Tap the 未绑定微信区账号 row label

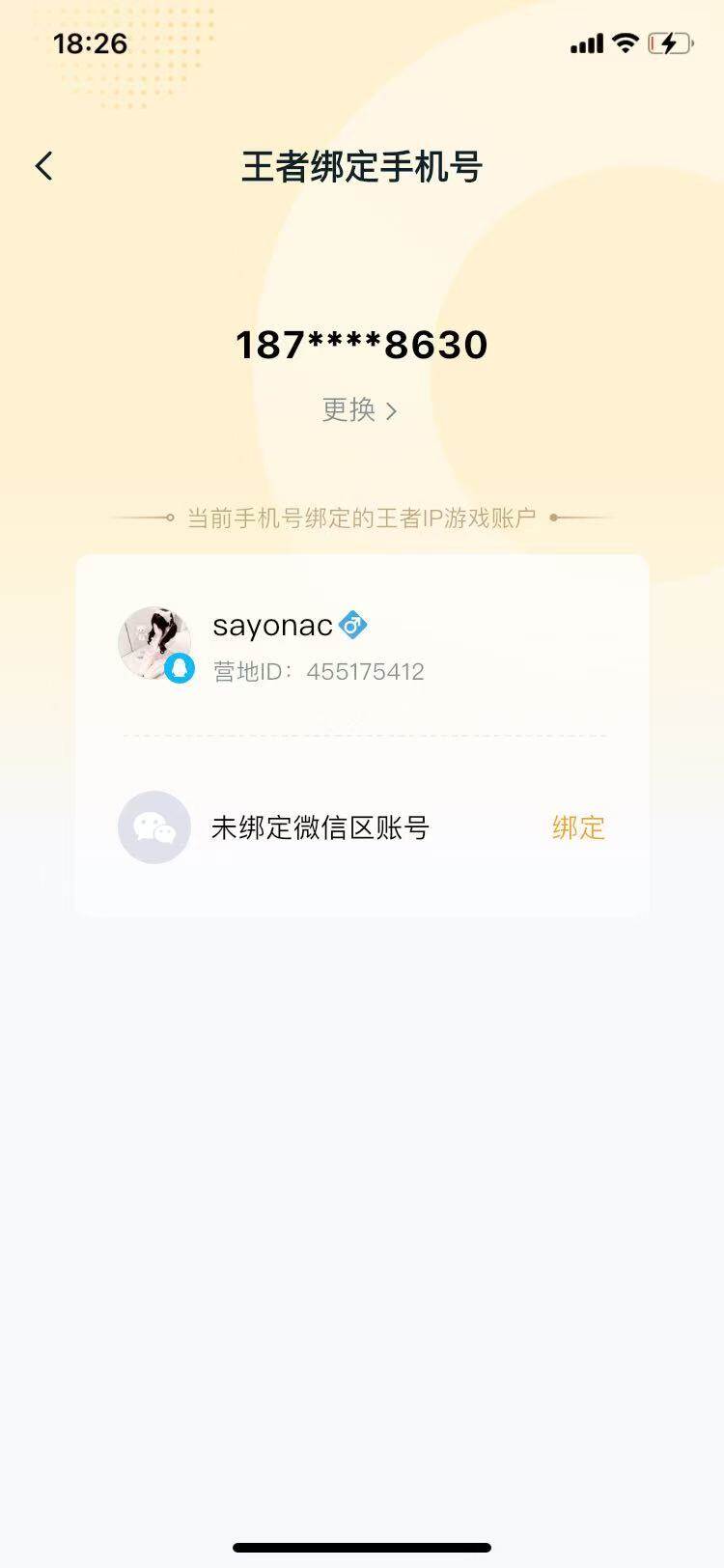(320, 827)
